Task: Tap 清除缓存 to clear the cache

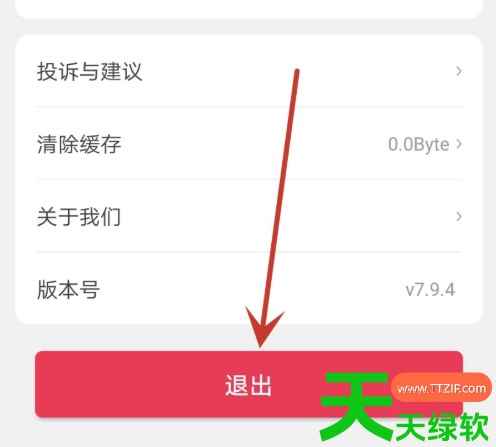Action: point(249,144)
